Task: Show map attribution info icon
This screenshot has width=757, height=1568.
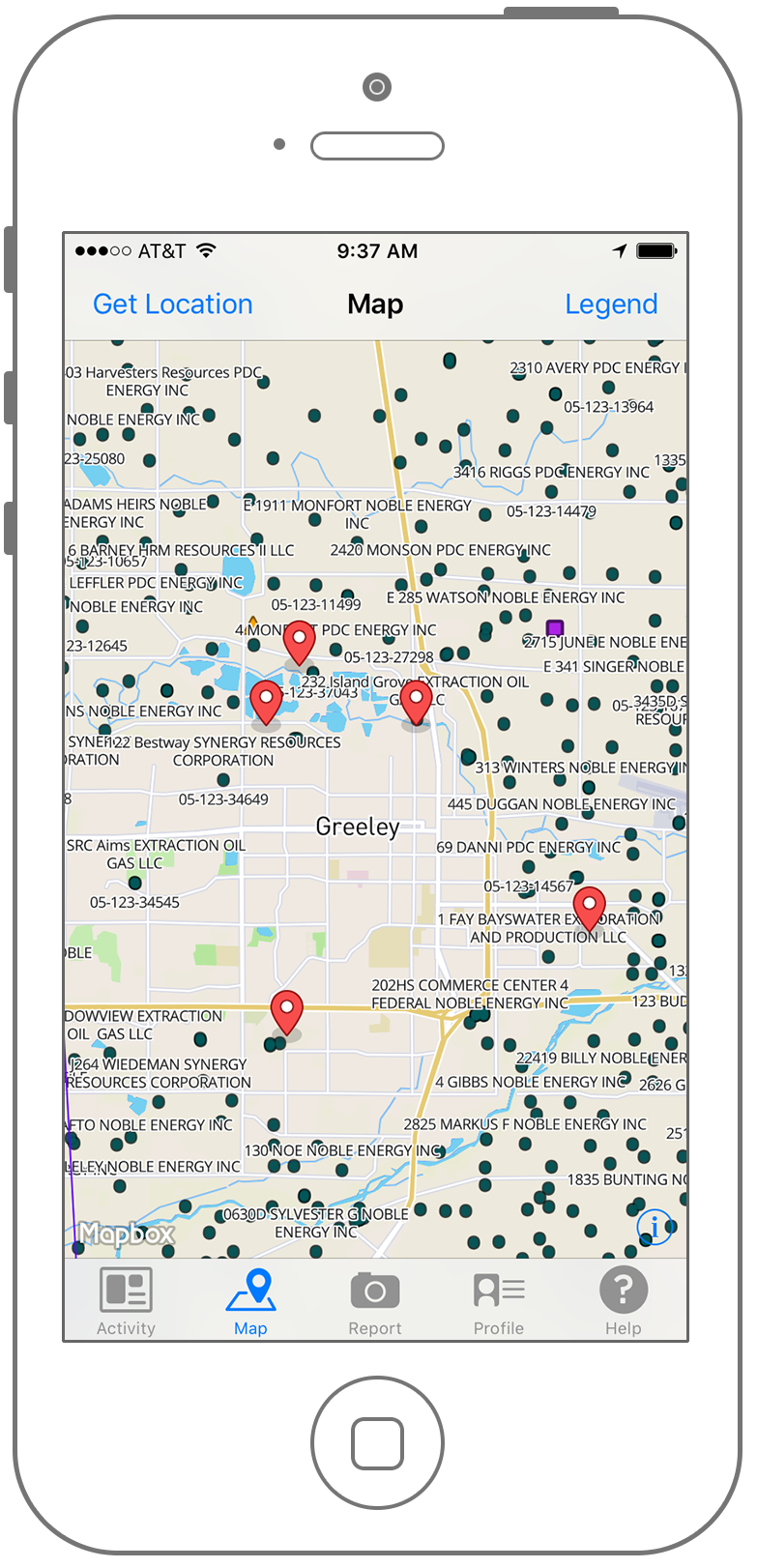Action: pyautogui.click(x=654, y=1227)
